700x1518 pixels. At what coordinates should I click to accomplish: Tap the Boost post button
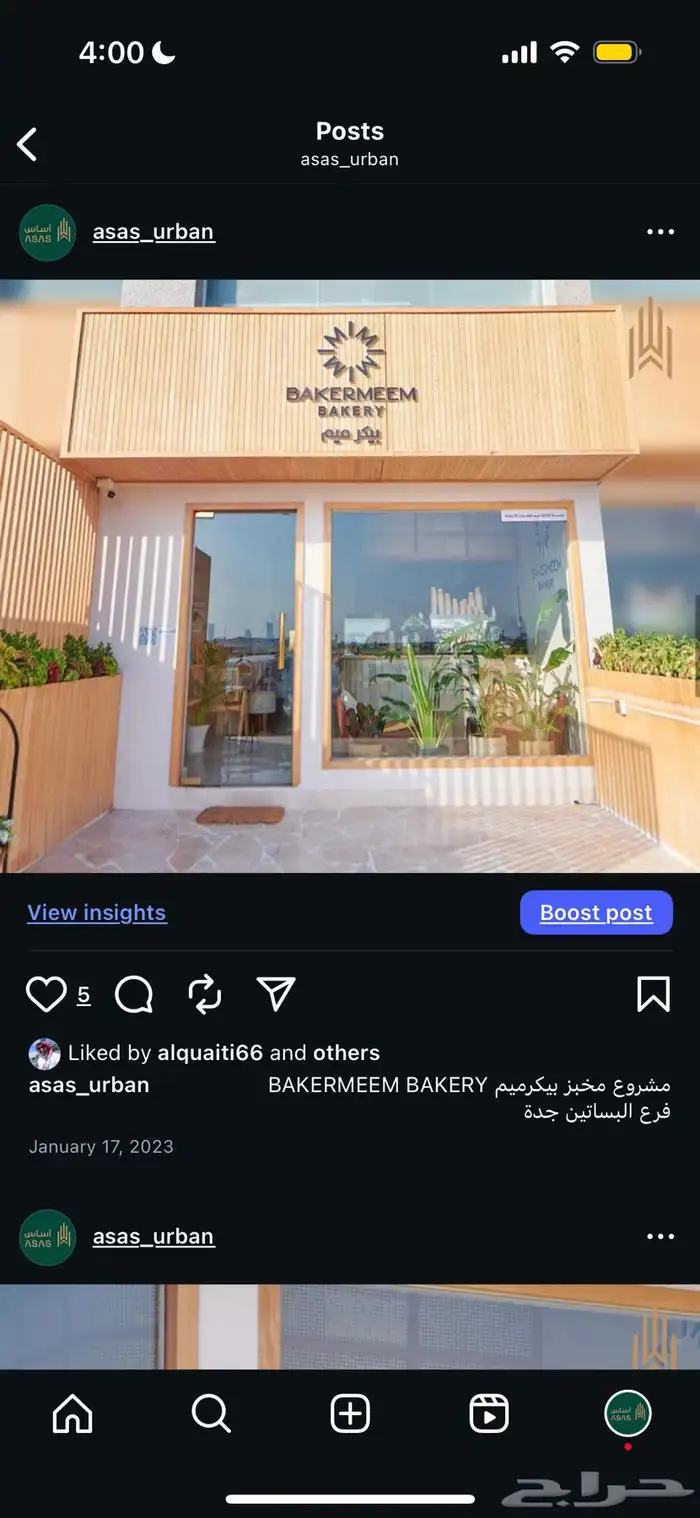pos(596,912)
